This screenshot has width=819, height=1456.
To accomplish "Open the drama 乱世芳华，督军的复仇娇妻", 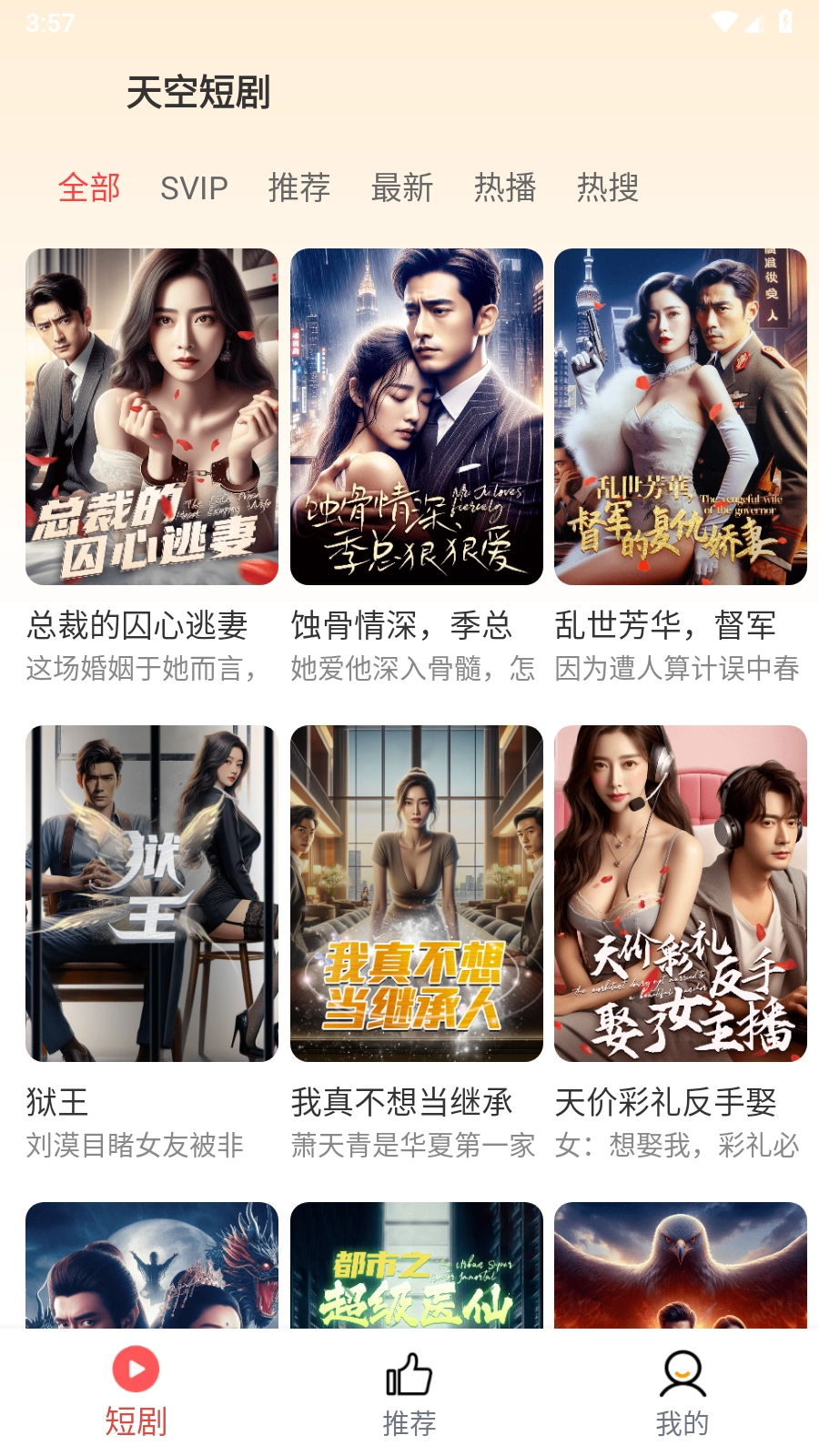I will pyautogui.click(x=681, y=417).
